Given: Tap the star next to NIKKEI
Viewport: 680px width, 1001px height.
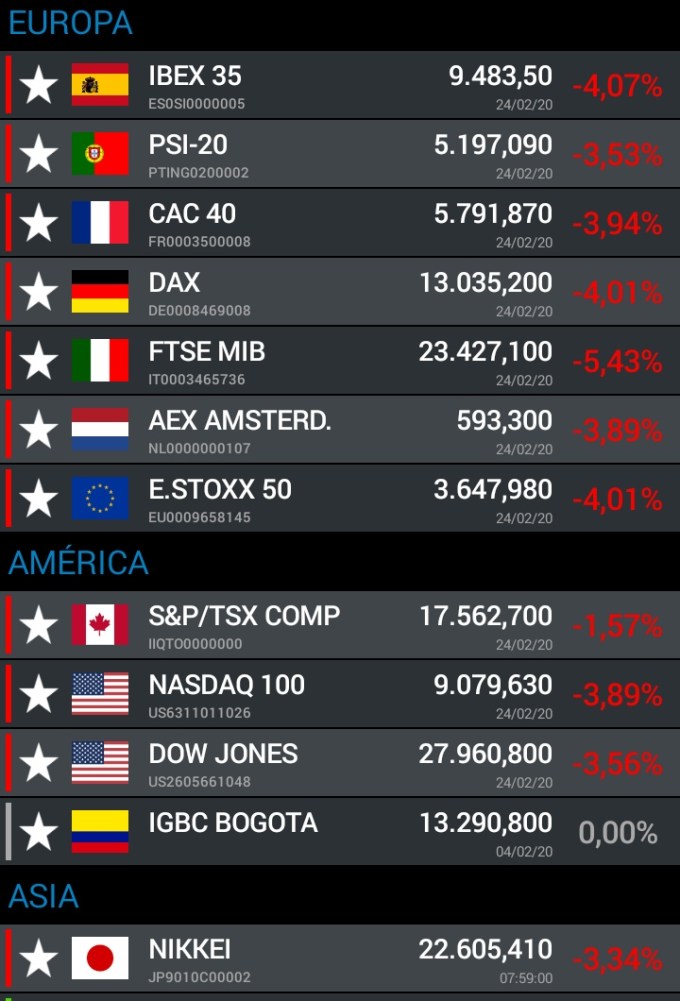Looking at the screenshot, I should [39, 958].
